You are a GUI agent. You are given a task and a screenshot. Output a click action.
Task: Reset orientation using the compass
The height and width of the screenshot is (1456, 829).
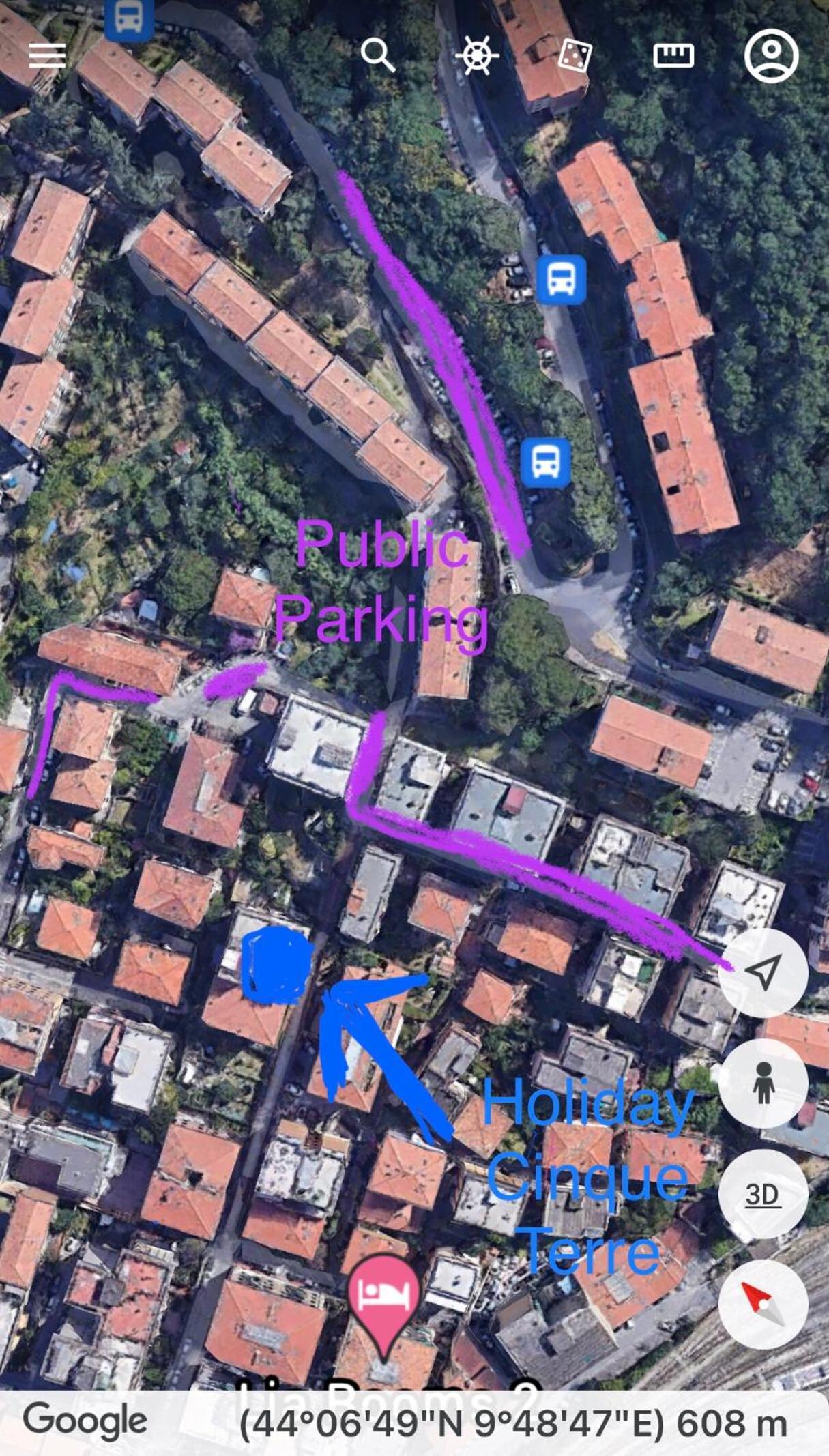[763, 1304]
